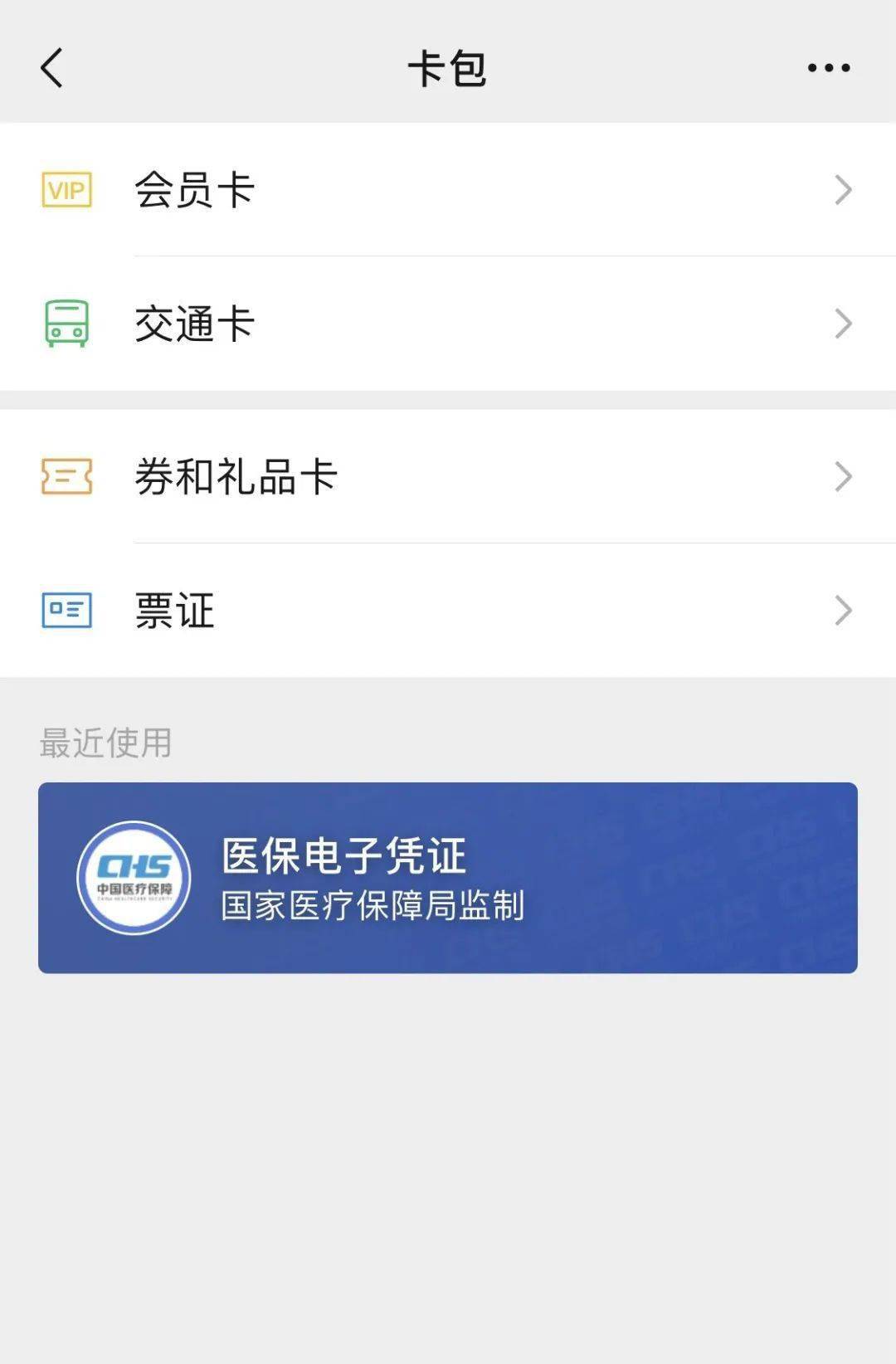The image size is (896, 1364).
Task: Click the 最近使用 section label
Action: pyautogui.click(x=103, y=745)
